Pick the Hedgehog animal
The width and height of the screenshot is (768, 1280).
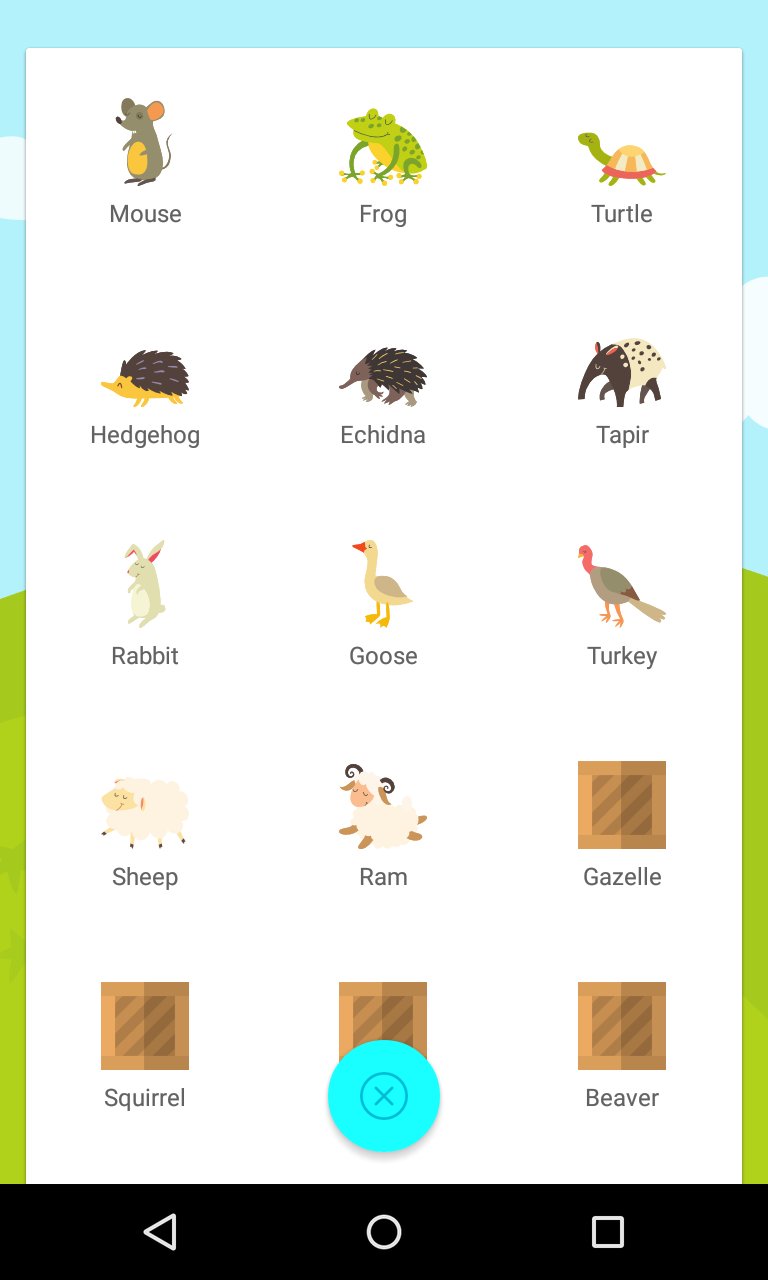[x=145, y=375]
